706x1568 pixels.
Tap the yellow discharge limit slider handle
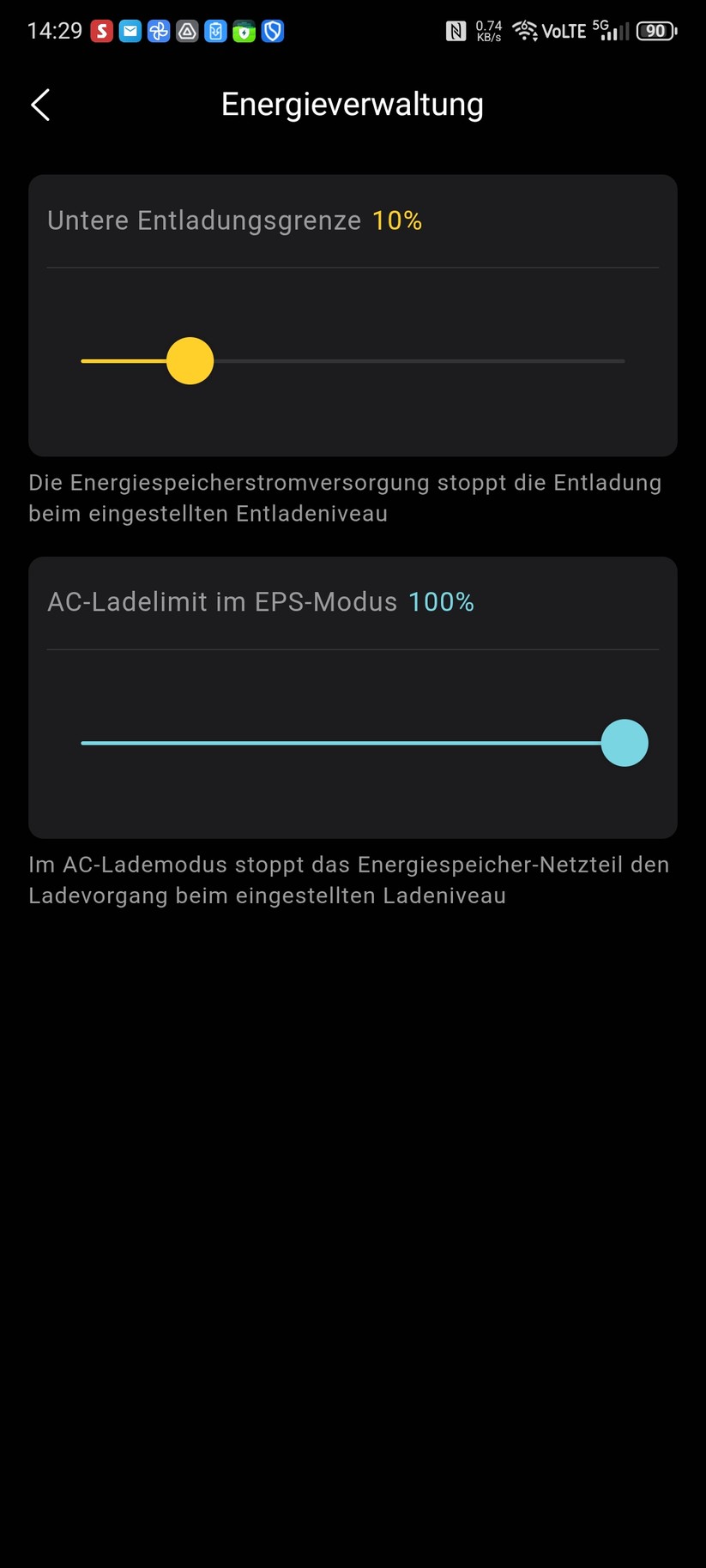pyautogui.click(x=190, y=360)
